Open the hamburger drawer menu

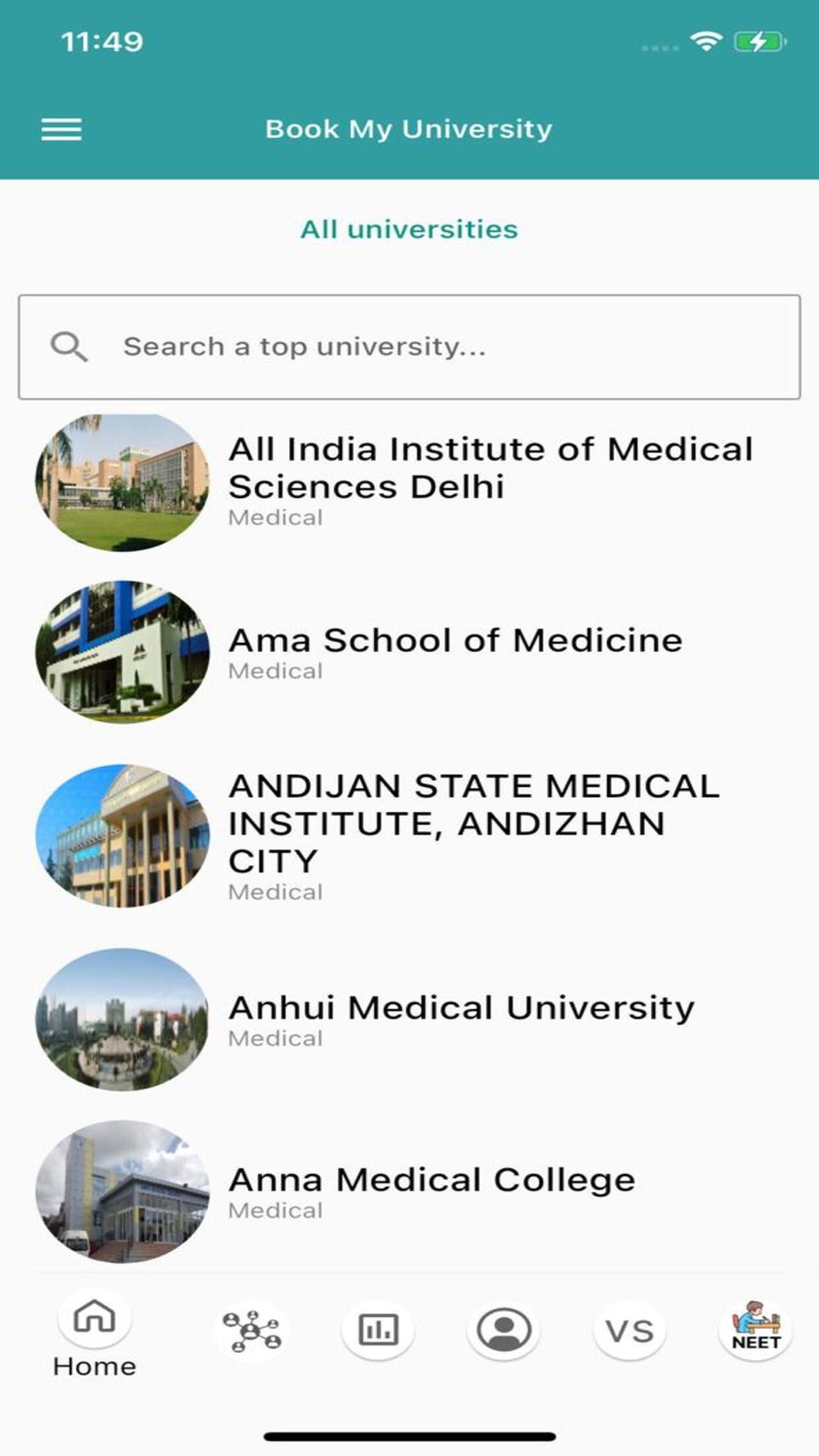click(x=61, y=129)
